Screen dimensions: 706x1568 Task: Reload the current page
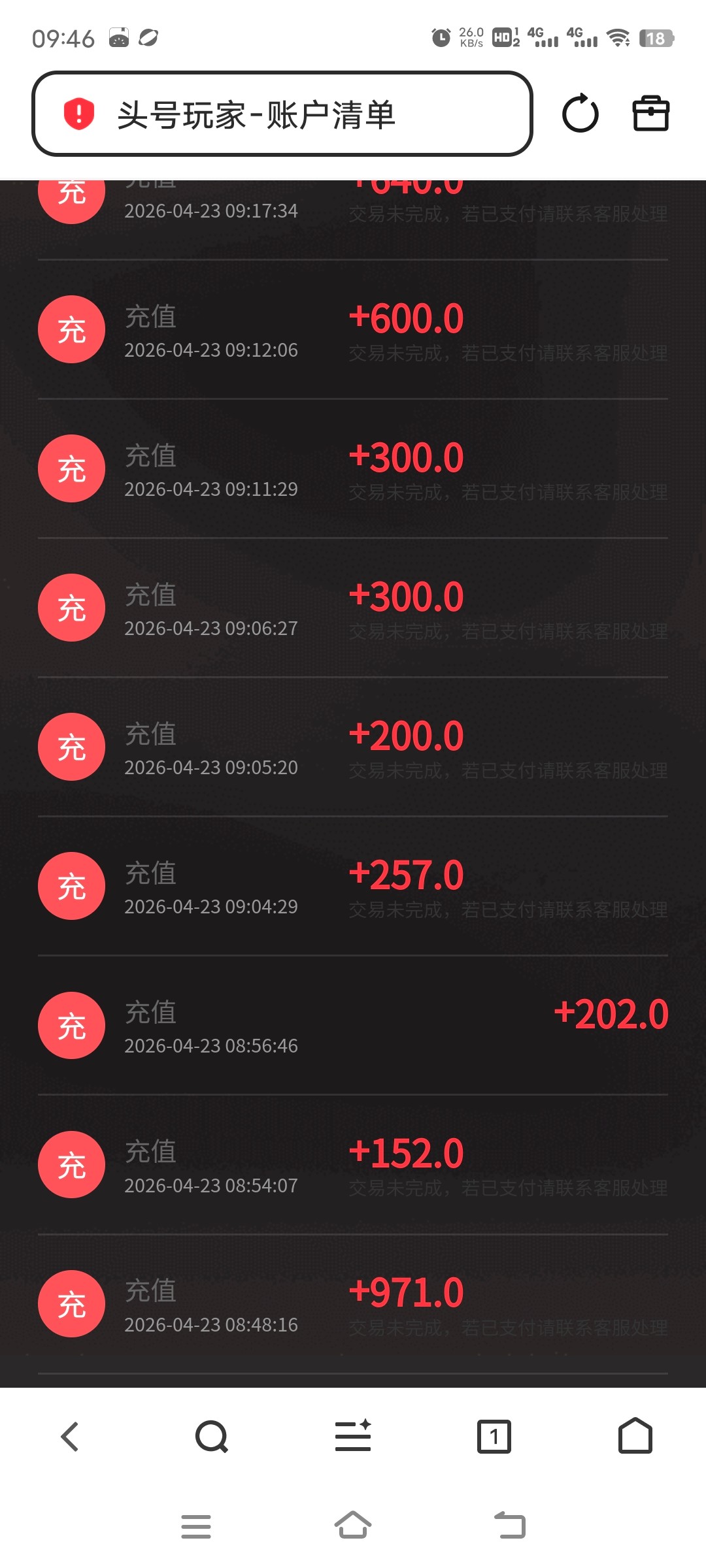coord(580,114)
